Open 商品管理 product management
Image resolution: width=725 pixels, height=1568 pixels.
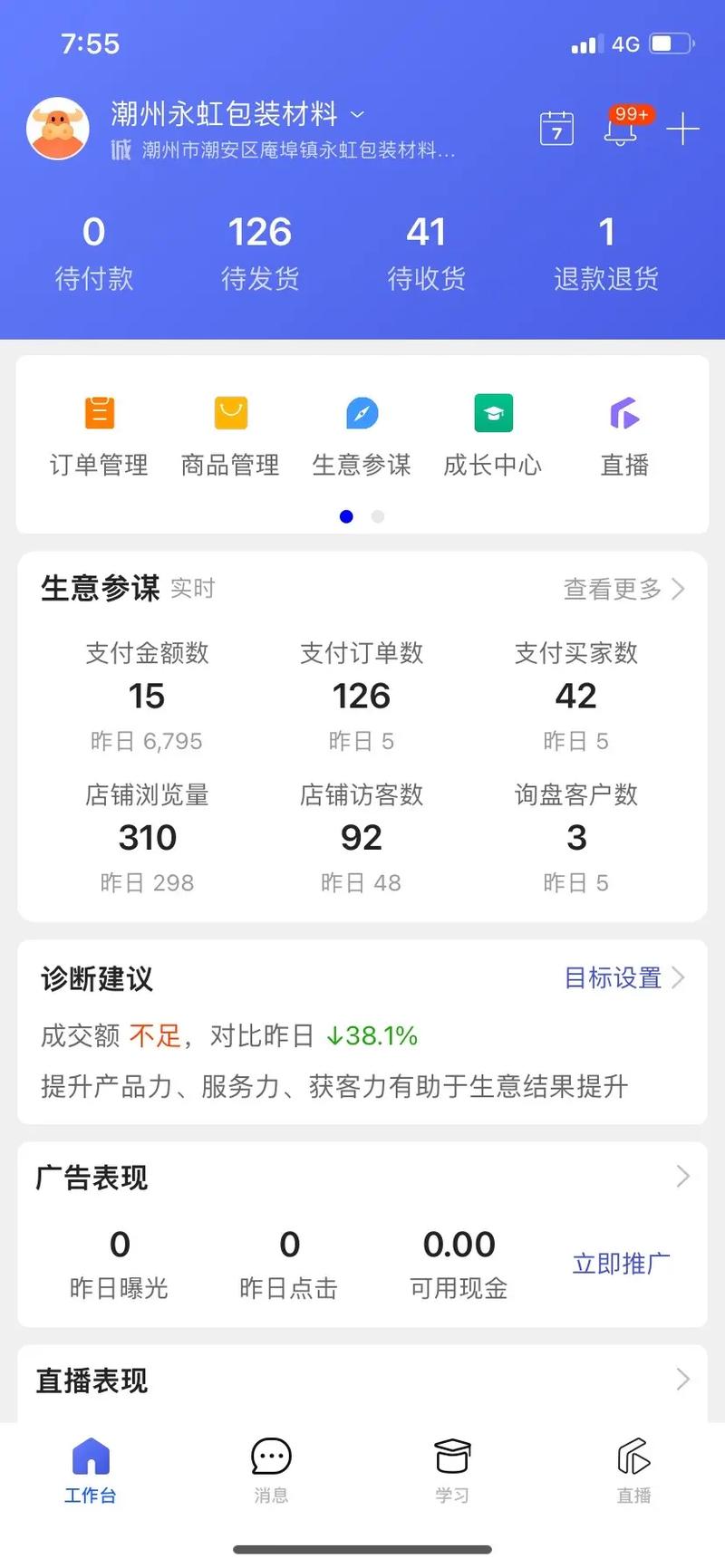point(229,433)
